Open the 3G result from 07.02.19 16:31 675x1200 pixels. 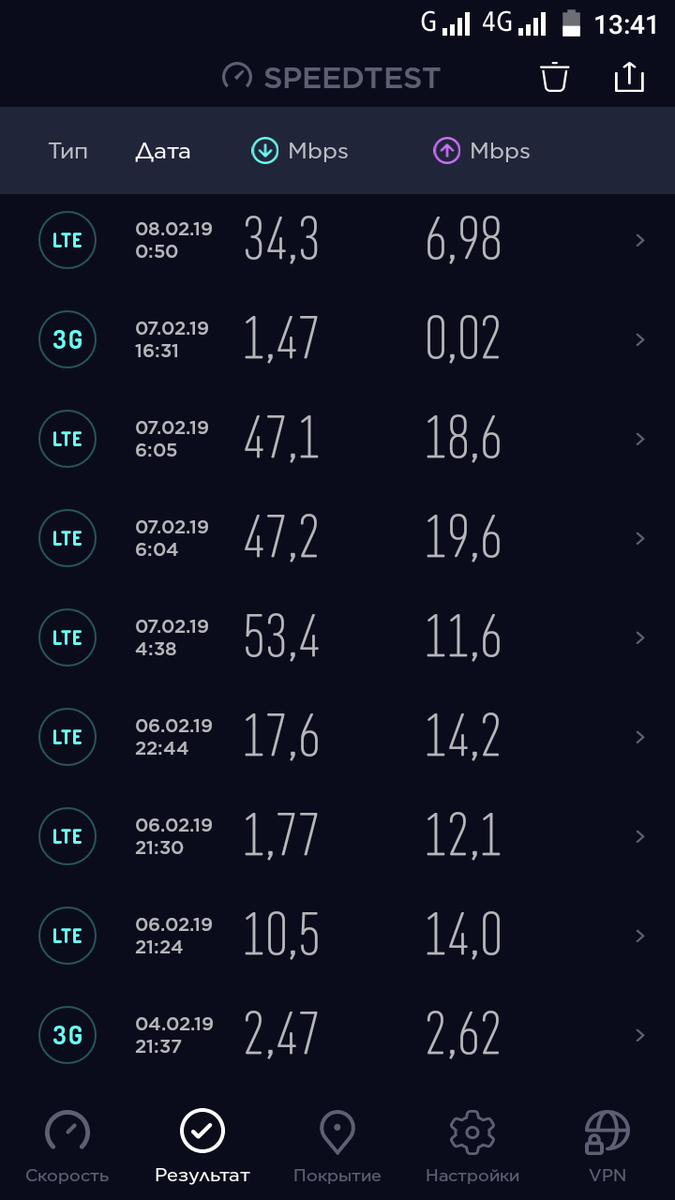(340, 340)
